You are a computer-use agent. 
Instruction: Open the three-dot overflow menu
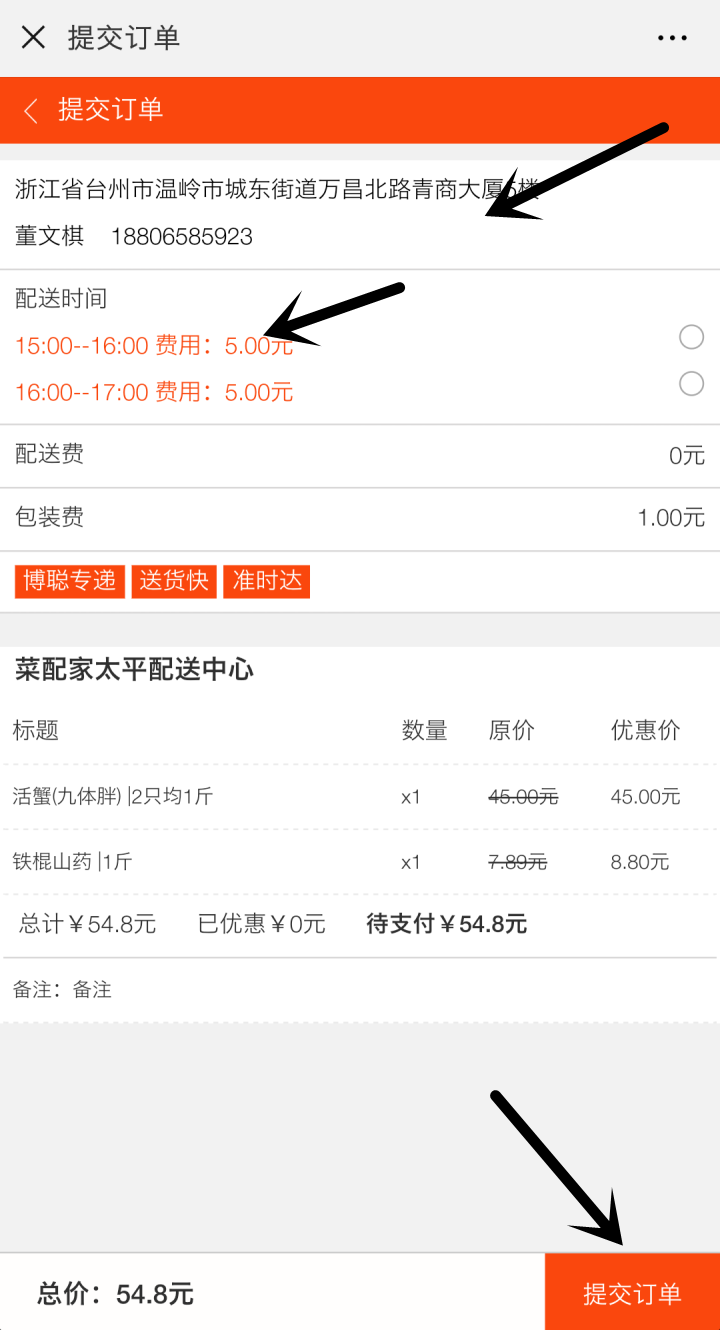tap(672, 38)
